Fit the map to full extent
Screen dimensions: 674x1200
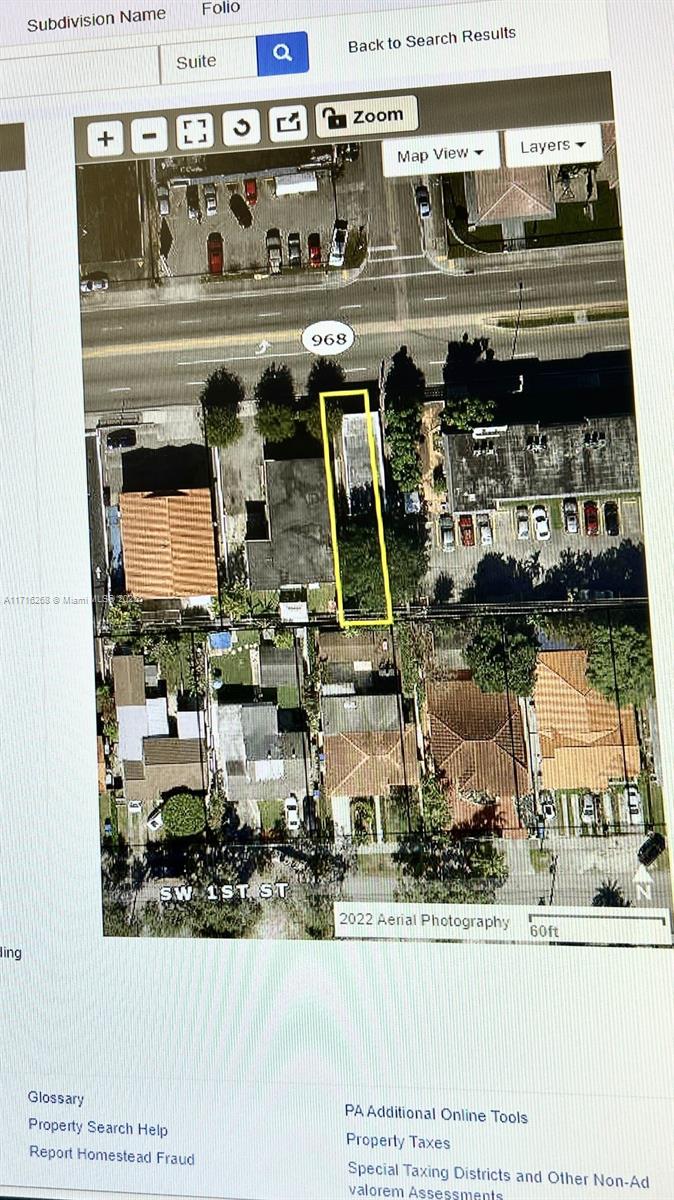195,131
